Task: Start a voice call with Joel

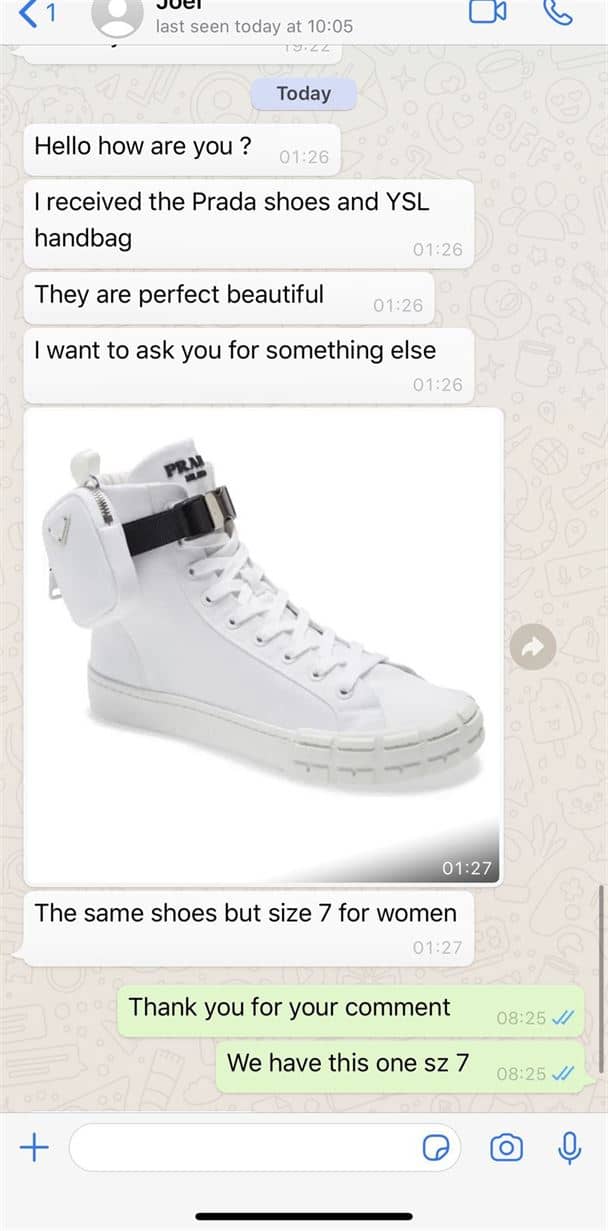Action: pos(557,12)
